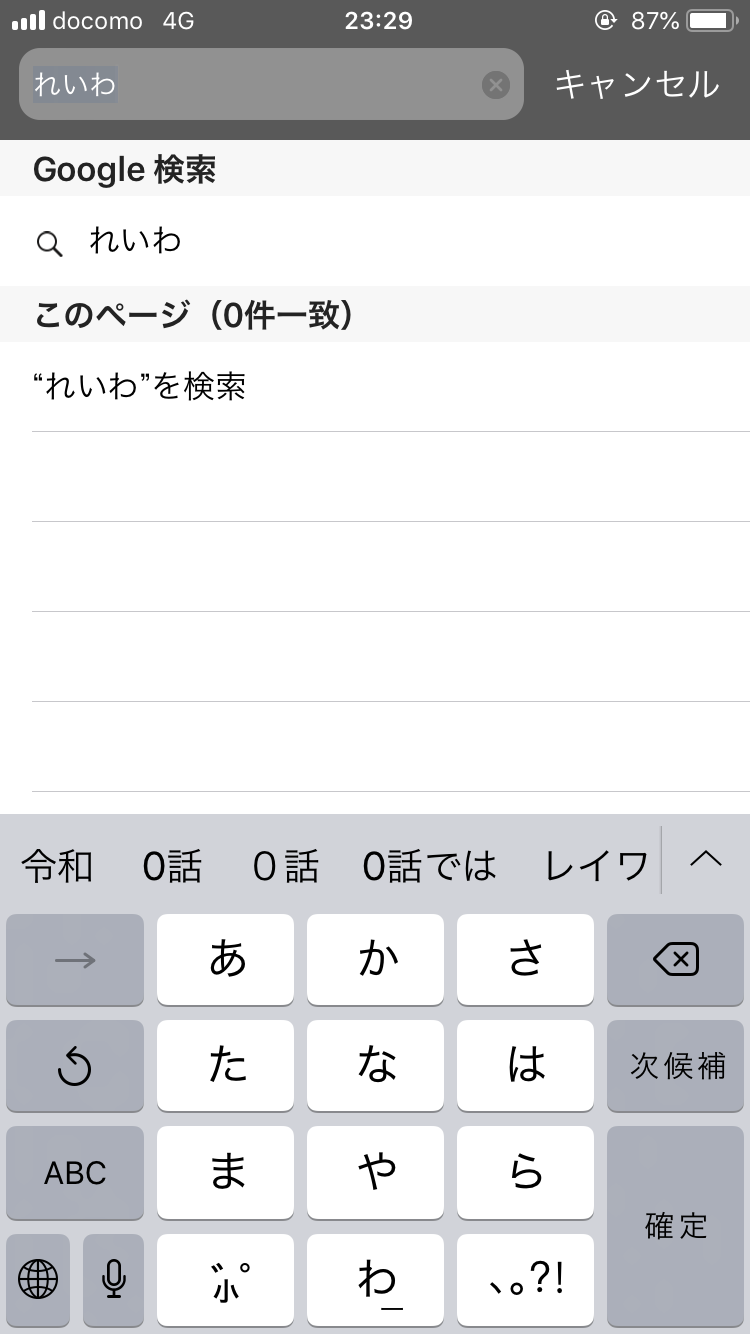Cycle to the next candidate with 次候補
Viewport: 750px width, 1334px height.
click(x=676, y=1066)
